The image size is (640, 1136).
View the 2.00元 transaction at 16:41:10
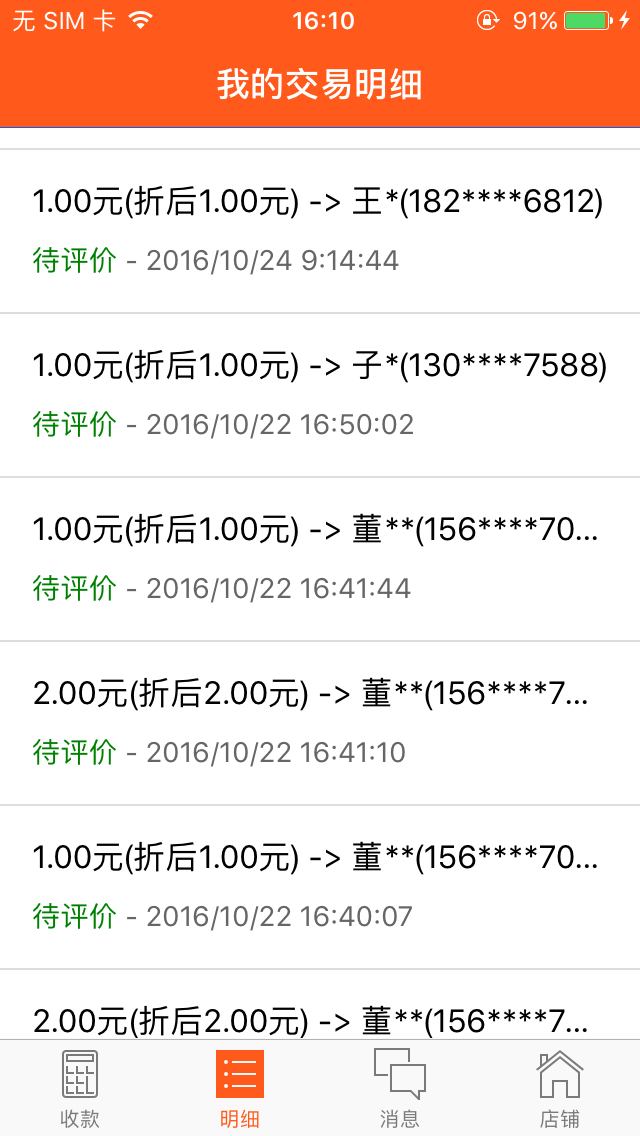coord(320,723)
